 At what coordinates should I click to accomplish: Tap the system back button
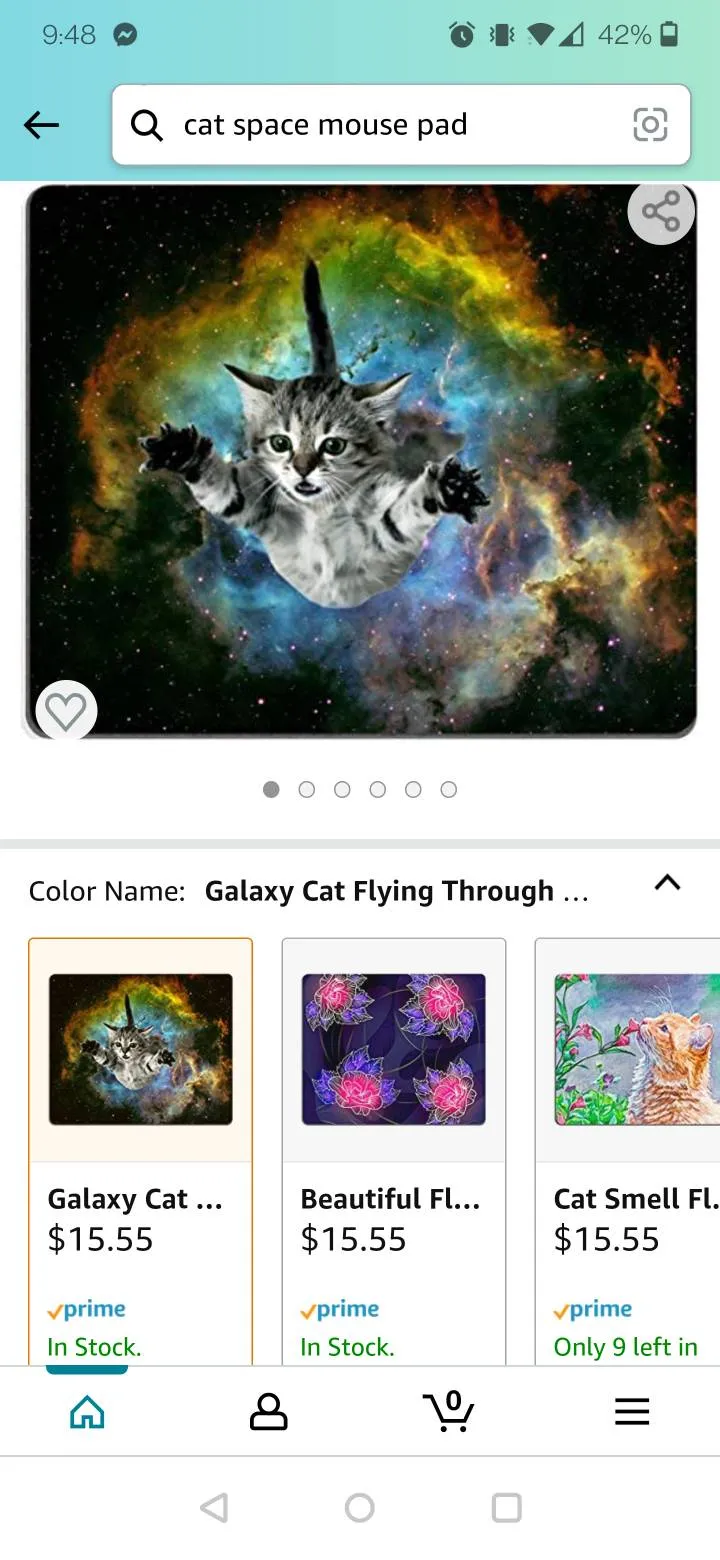(213, 1507)
